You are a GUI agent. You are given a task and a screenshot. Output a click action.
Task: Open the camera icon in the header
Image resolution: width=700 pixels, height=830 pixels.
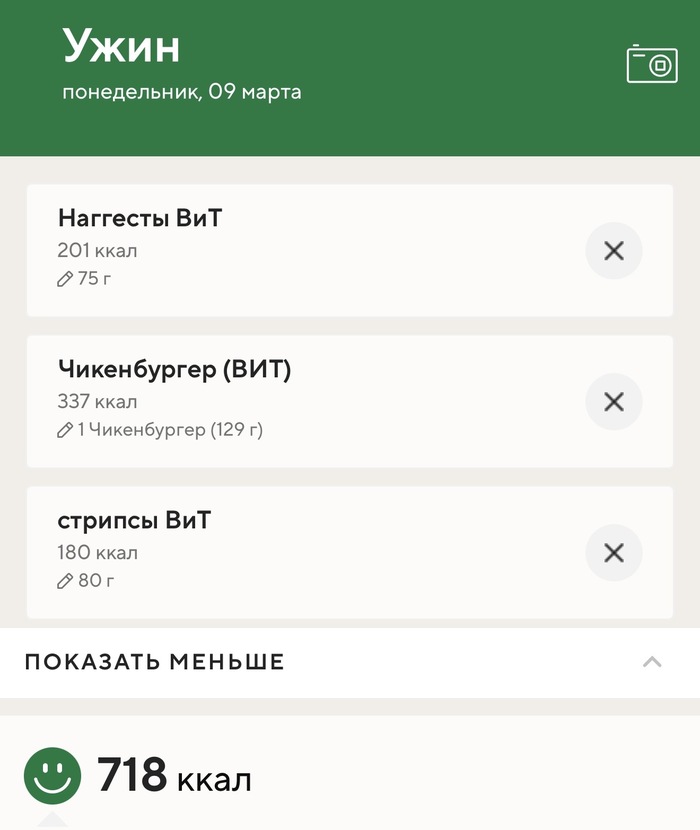[652, 64]
